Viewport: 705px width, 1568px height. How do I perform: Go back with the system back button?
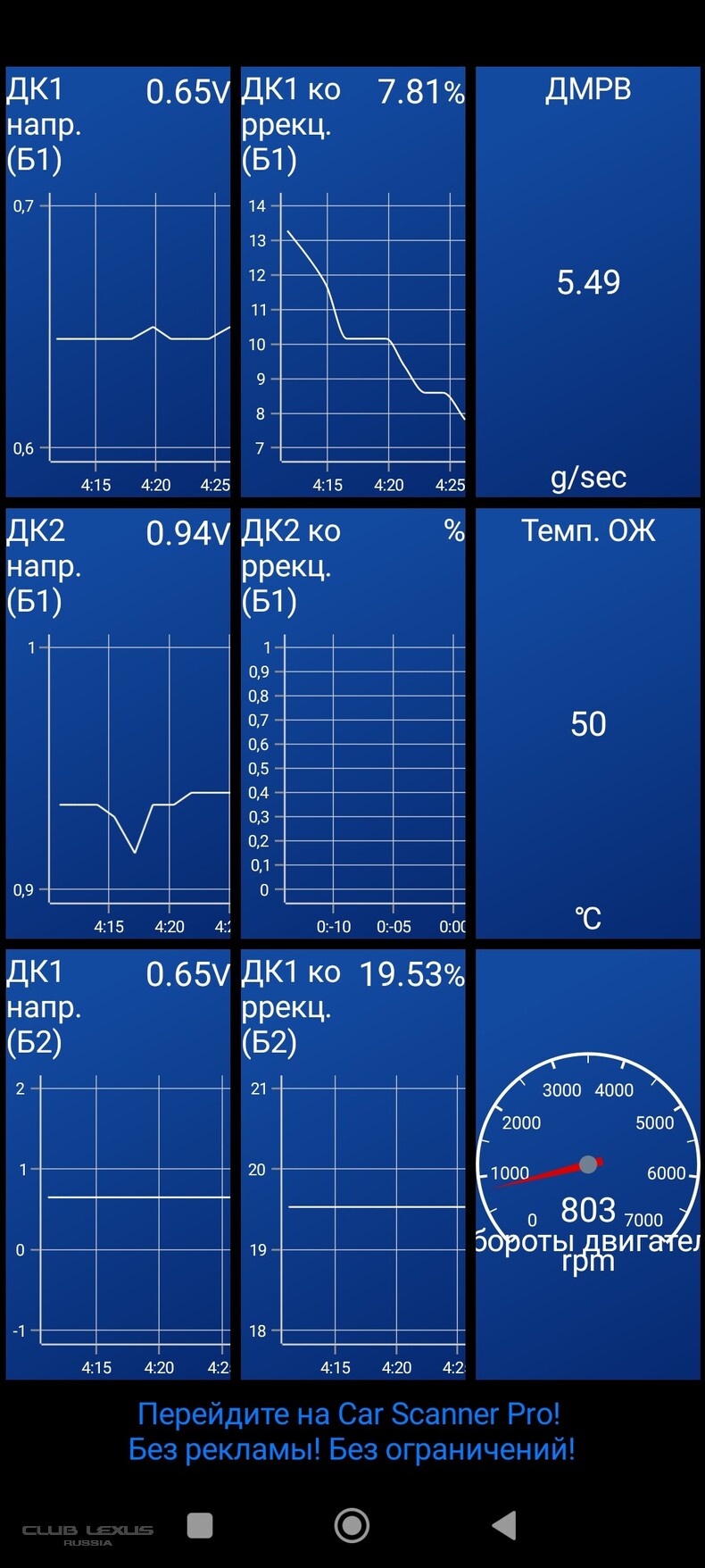point(504,1525)
